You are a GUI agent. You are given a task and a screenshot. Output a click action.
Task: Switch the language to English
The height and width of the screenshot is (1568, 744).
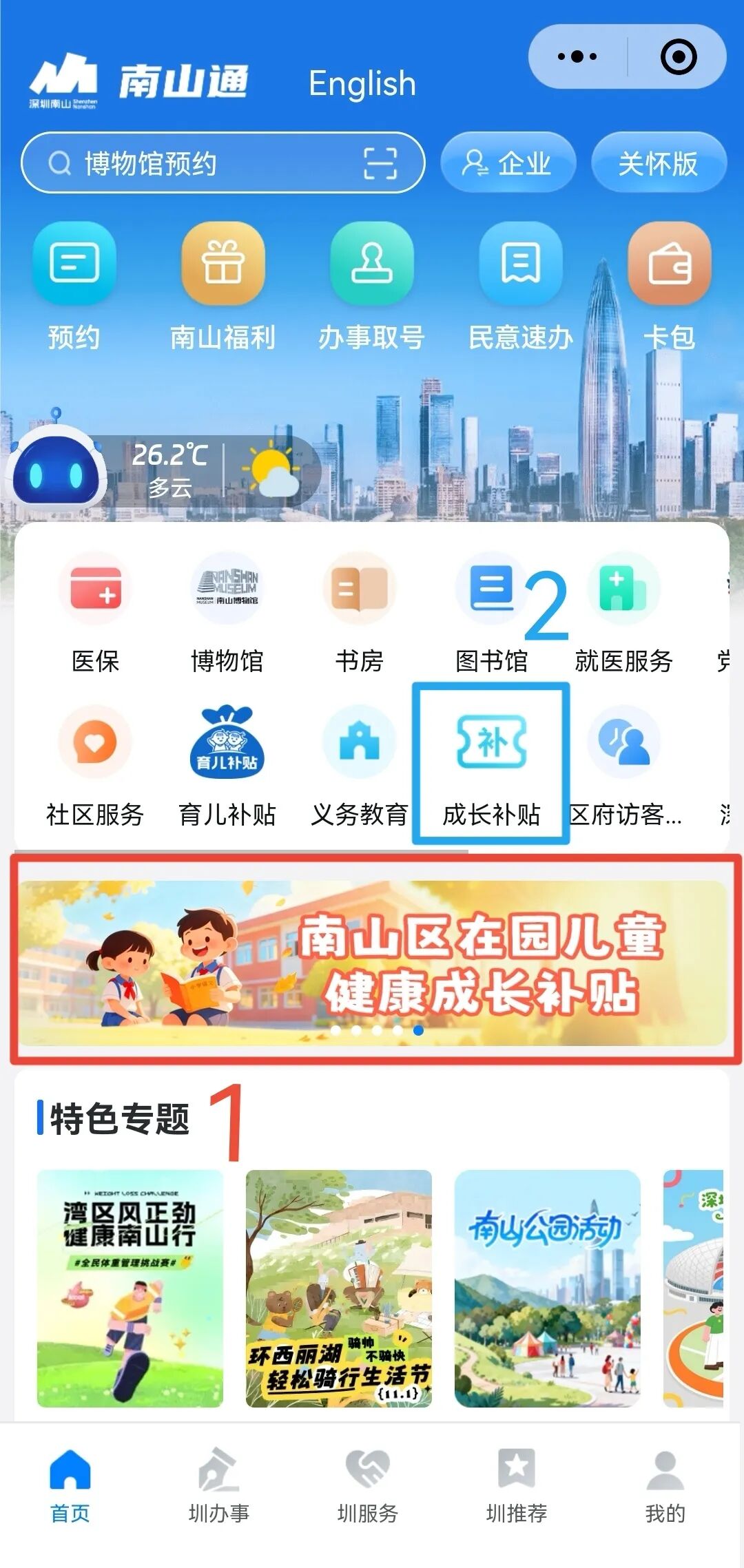point(362,84)
